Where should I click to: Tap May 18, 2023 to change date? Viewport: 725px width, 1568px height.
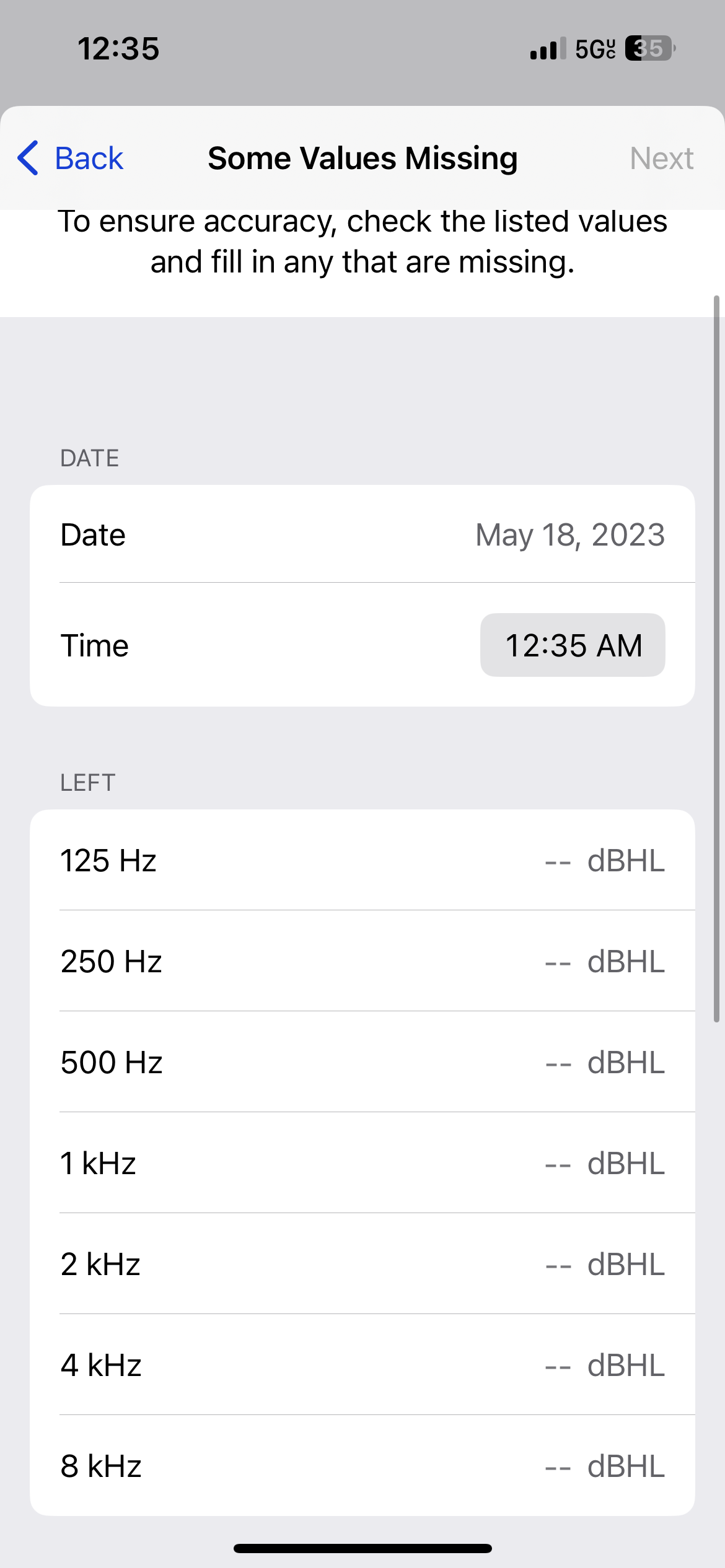pos(569,534)
